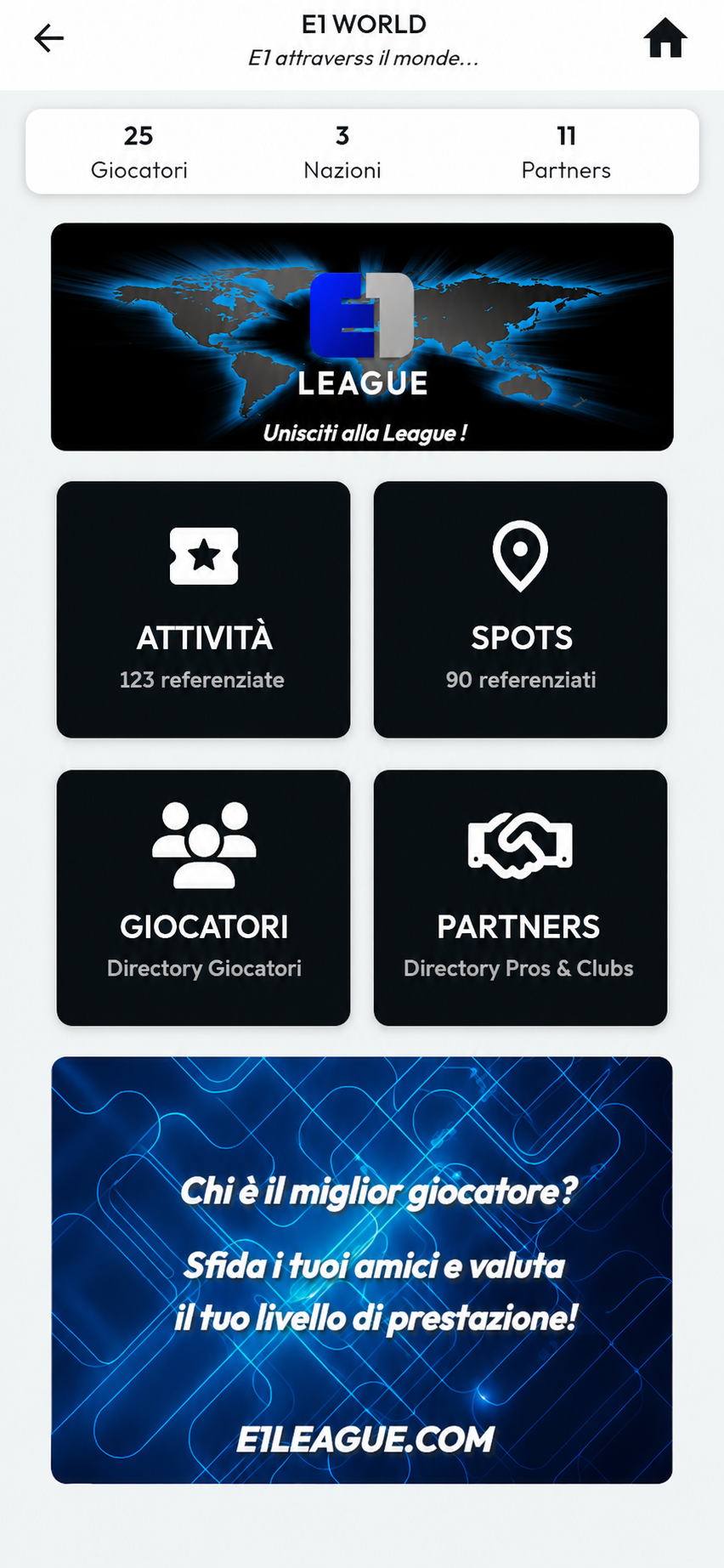Open the Giocatori directory tile
The width and height of the screenshot is (724, 1568).
[204, 897]
